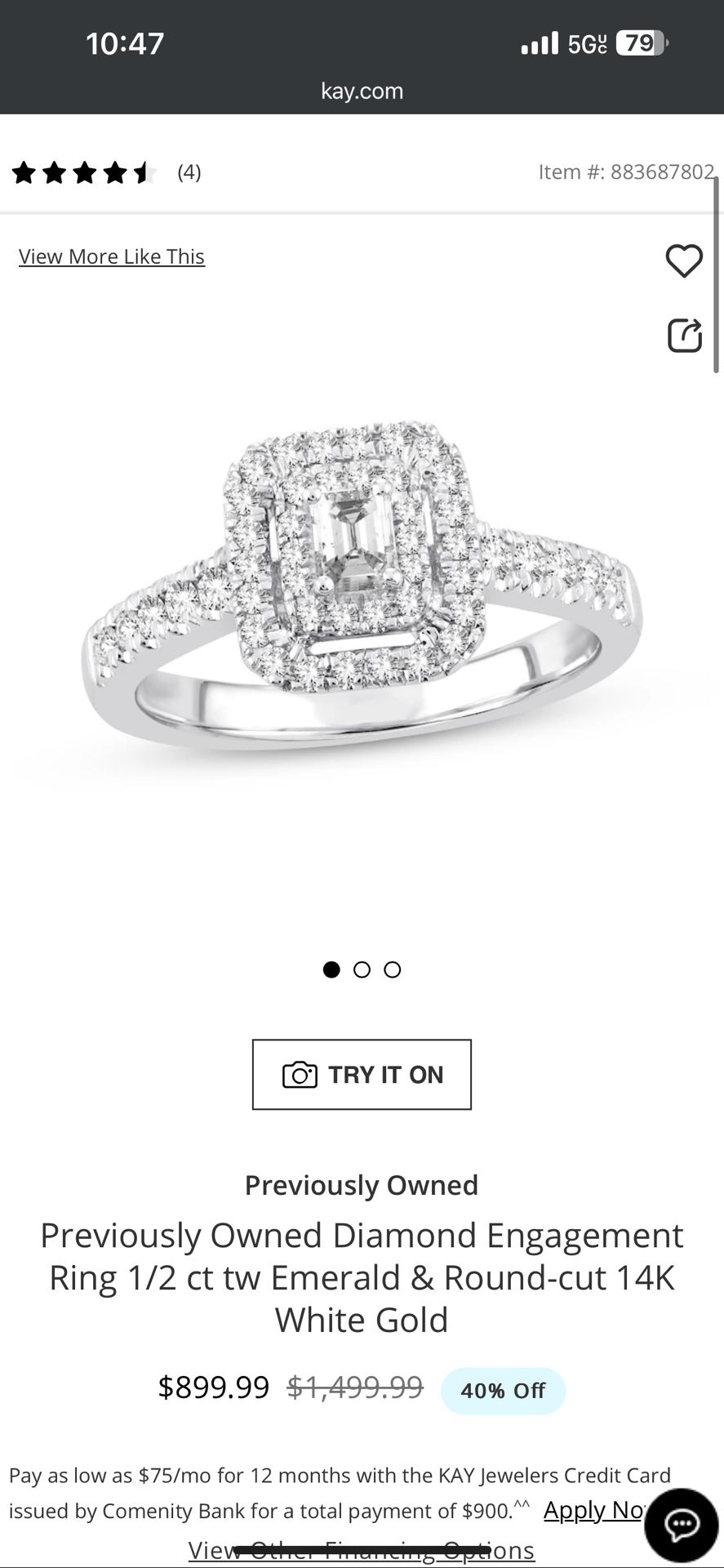Viewport: 724px width, 1568px height.
Task: Share this ring listing
Action: click(684, 335)
